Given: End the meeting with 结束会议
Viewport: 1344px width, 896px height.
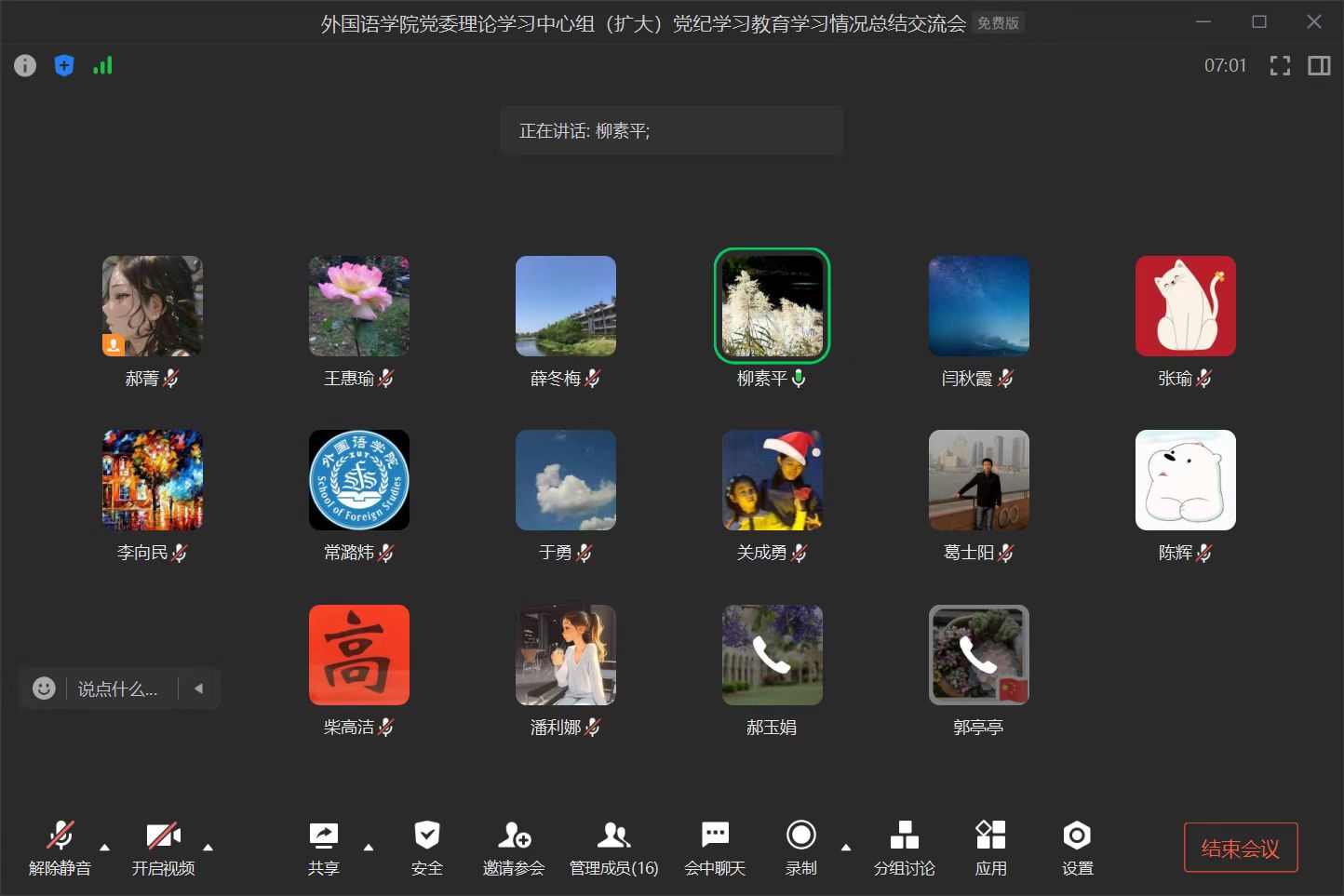Looking at the screenshot, I should 1240,848.
